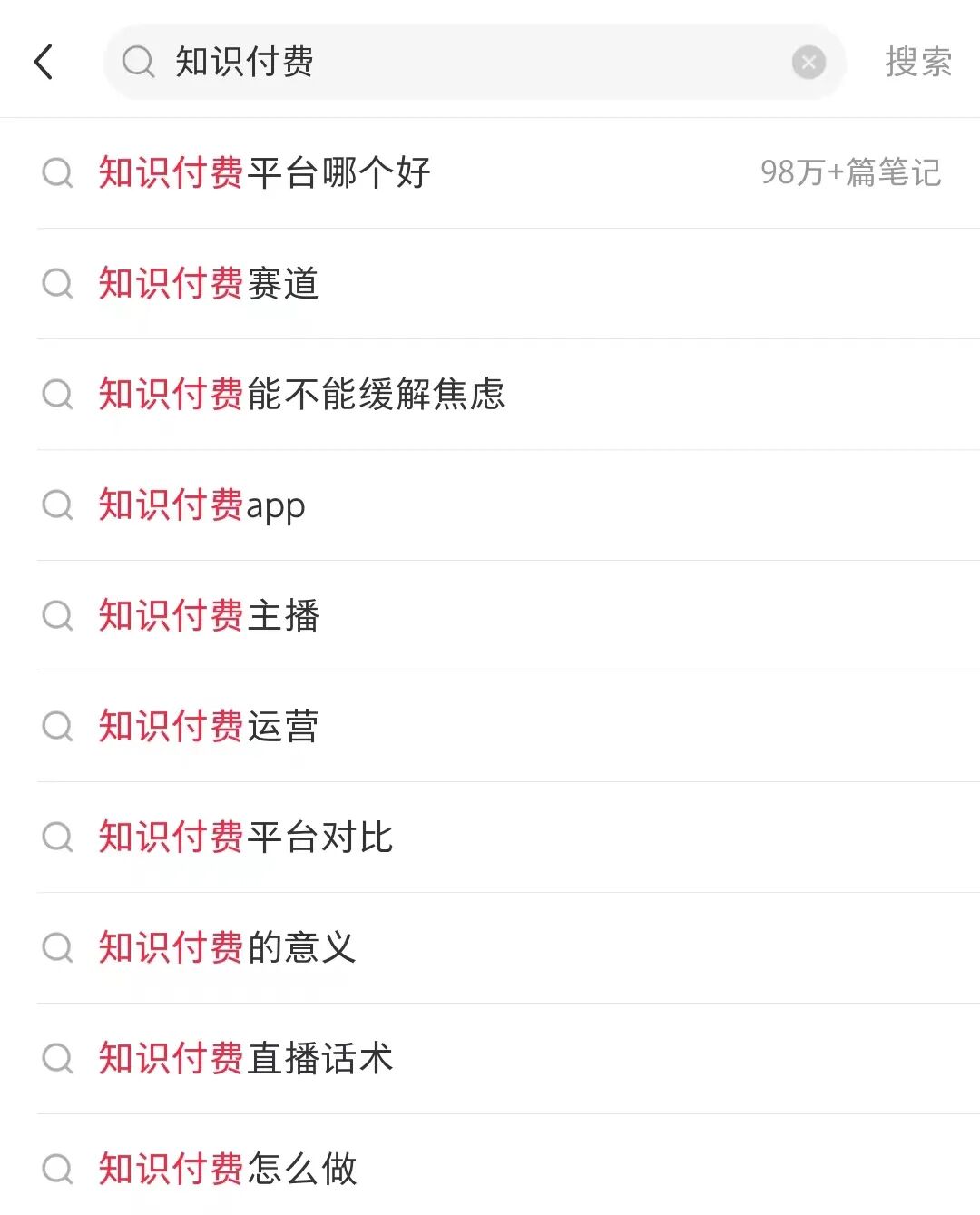
Task: Click the clear (x) icon in search field
Action: pyautogui.click(x=808, y=62)
